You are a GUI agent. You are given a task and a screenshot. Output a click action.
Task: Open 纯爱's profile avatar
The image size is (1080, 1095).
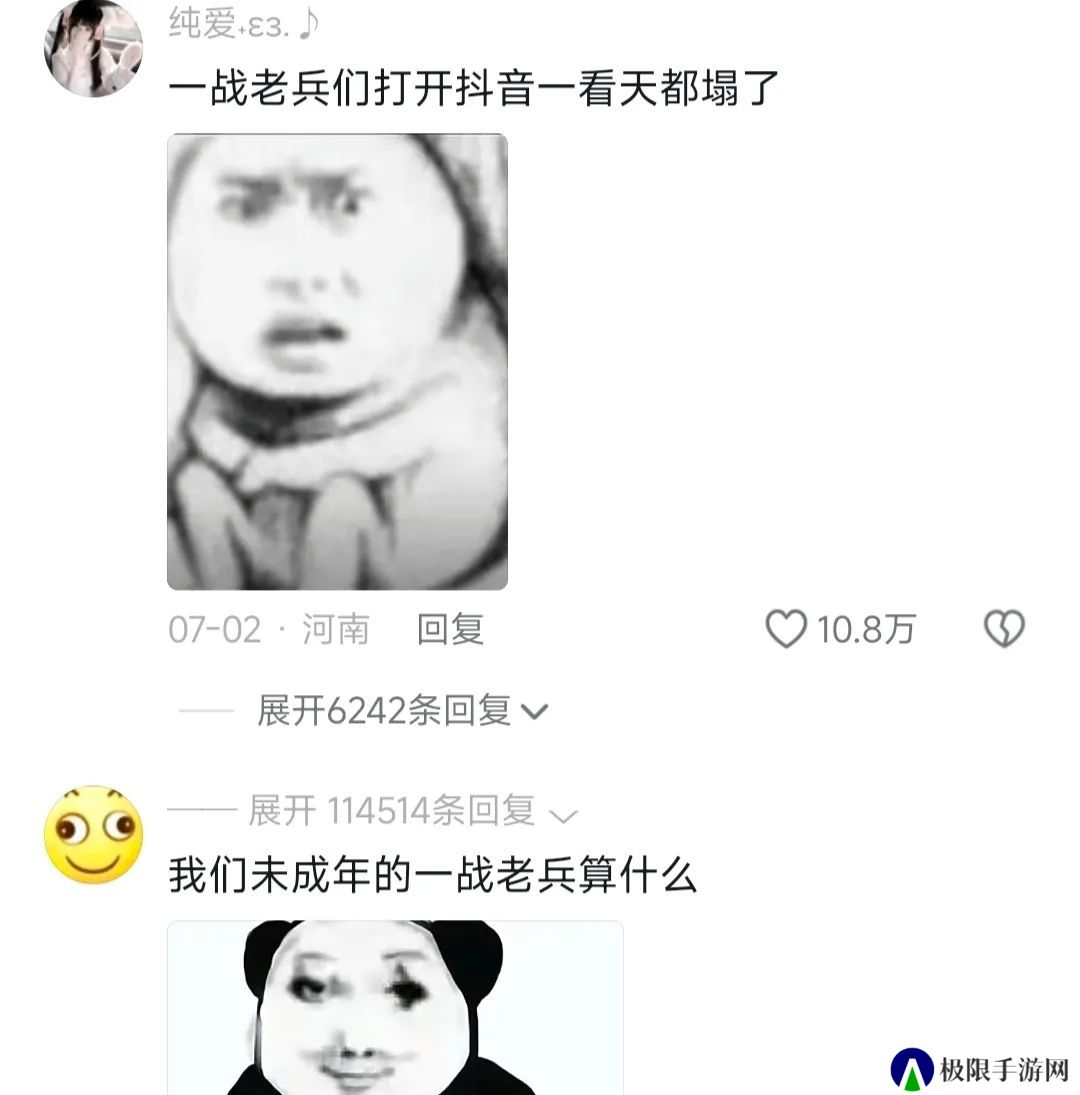point(93,47)
